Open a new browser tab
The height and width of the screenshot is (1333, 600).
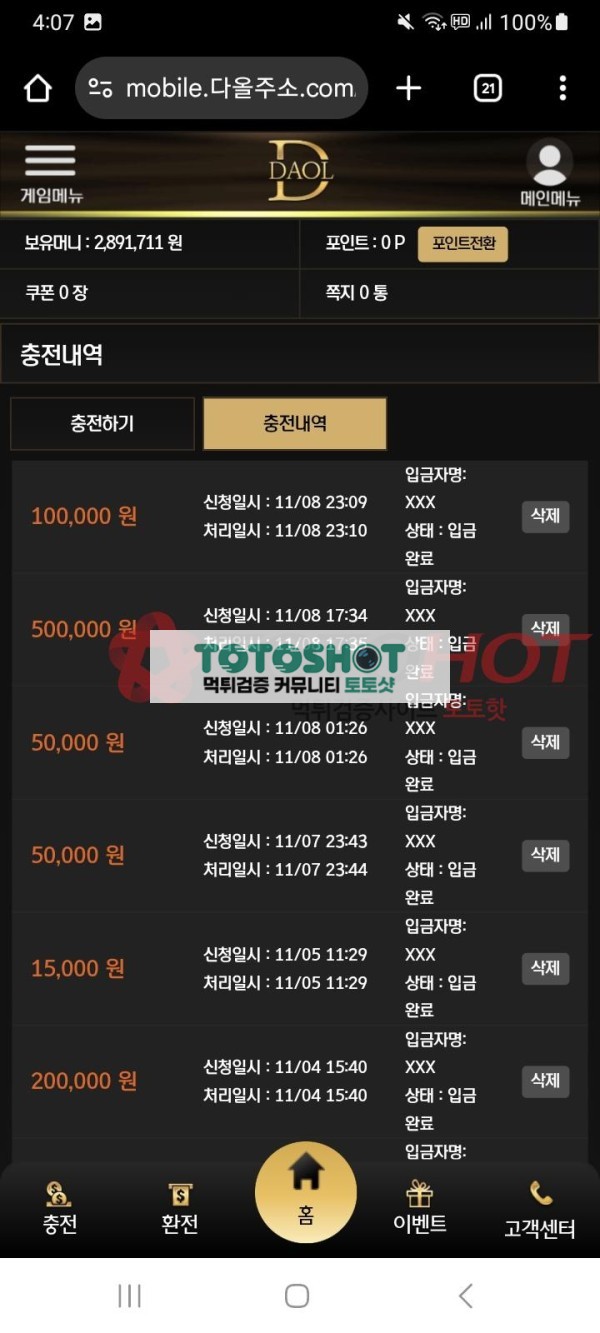408,89
